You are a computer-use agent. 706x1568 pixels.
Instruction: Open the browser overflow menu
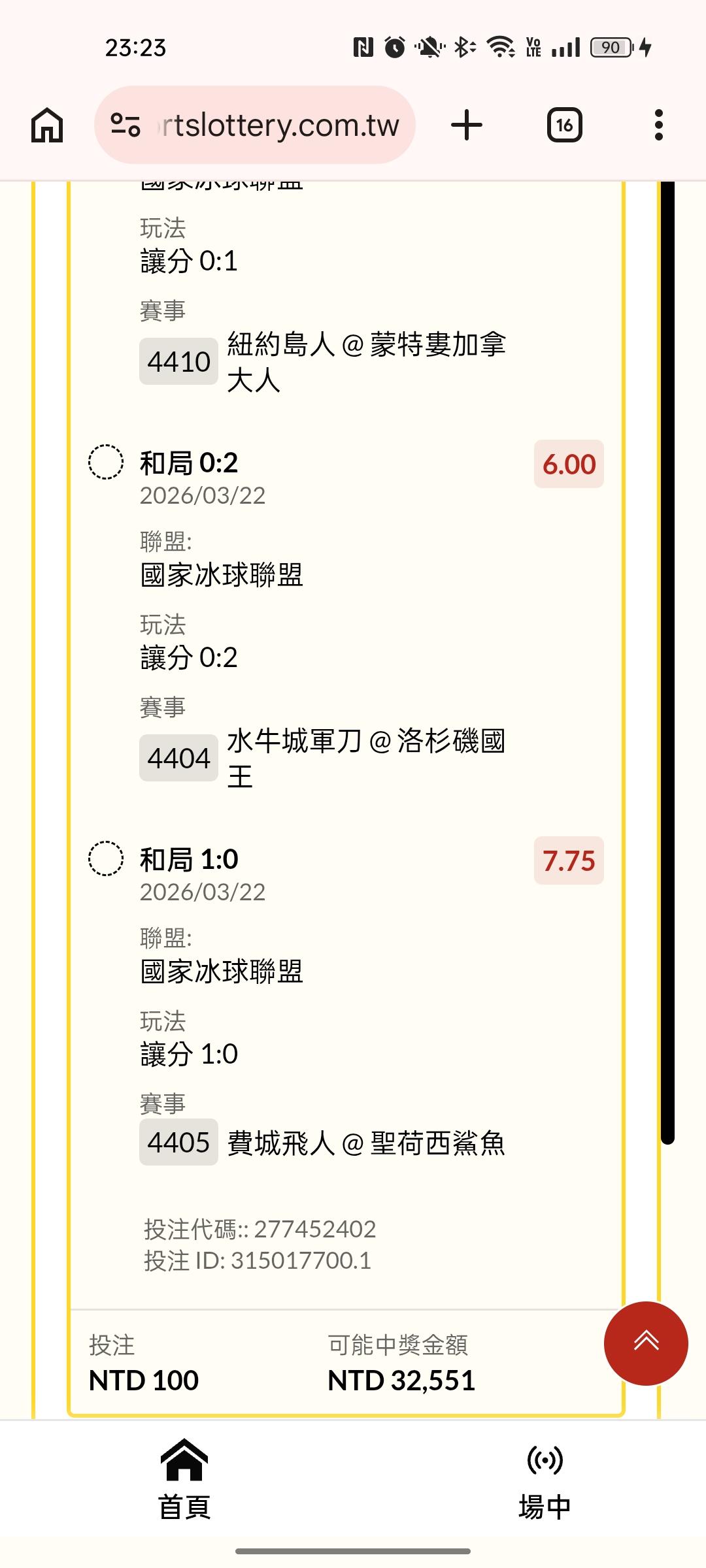coord(658,125)
